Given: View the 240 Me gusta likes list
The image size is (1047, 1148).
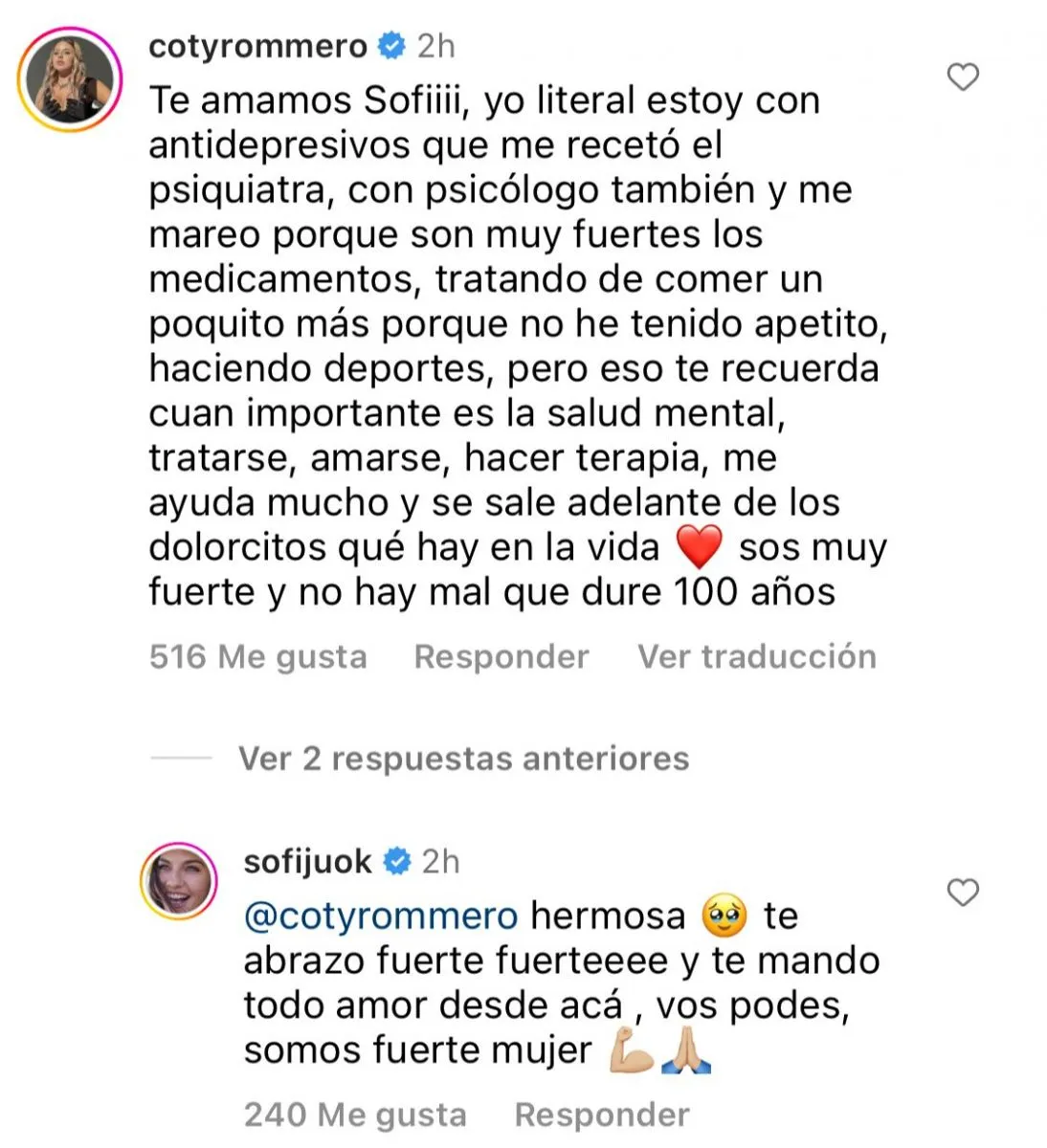Looking at the screenshot, I should click(355, 1115).
